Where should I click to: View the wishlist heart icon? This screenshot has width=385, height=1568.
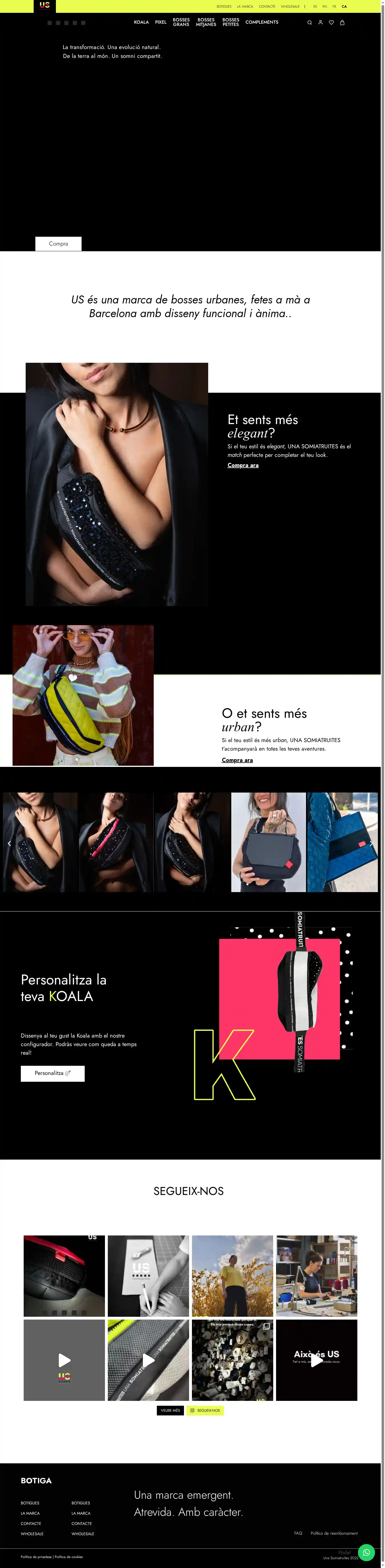[331, 23]
